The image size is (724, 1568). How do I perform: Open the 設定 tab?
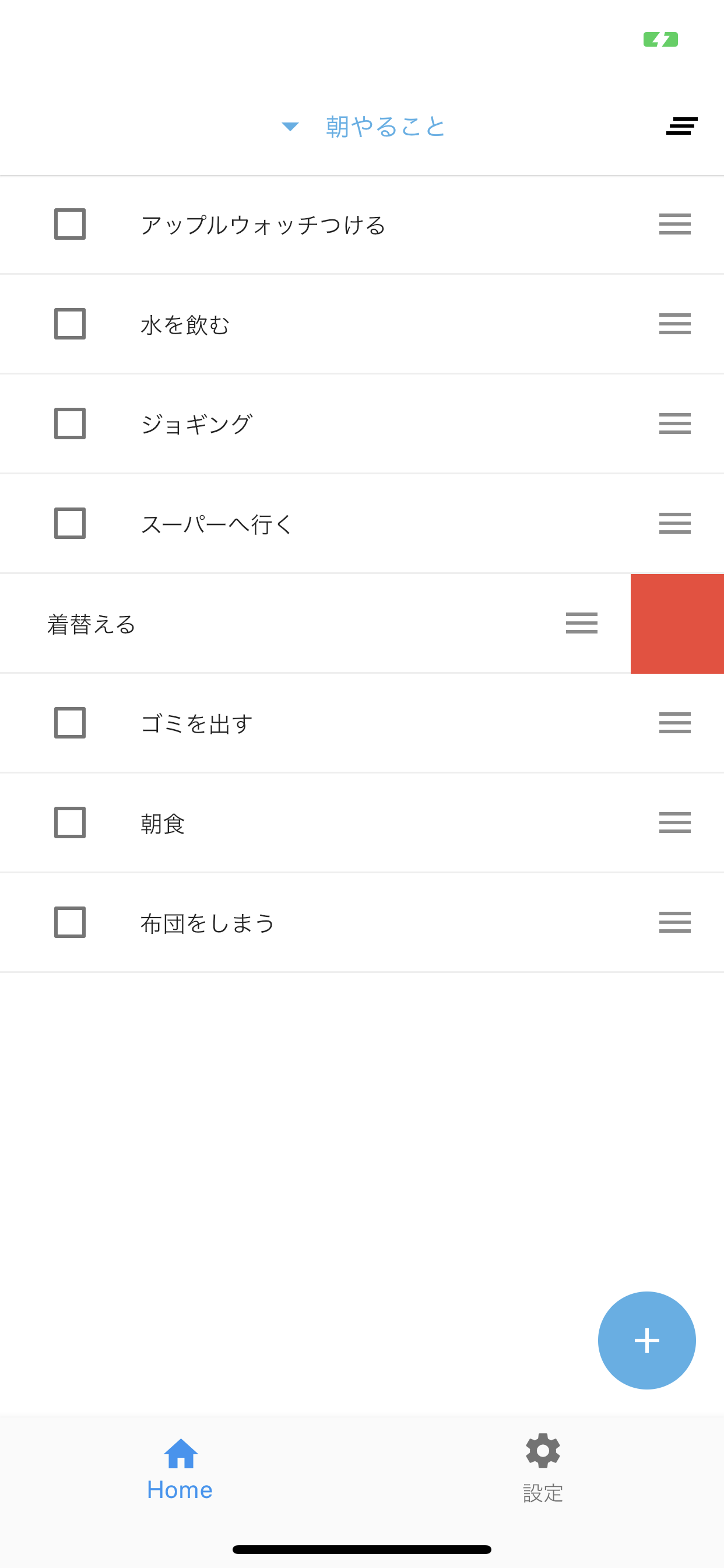pyautogui.click(x=543, y=1469)
